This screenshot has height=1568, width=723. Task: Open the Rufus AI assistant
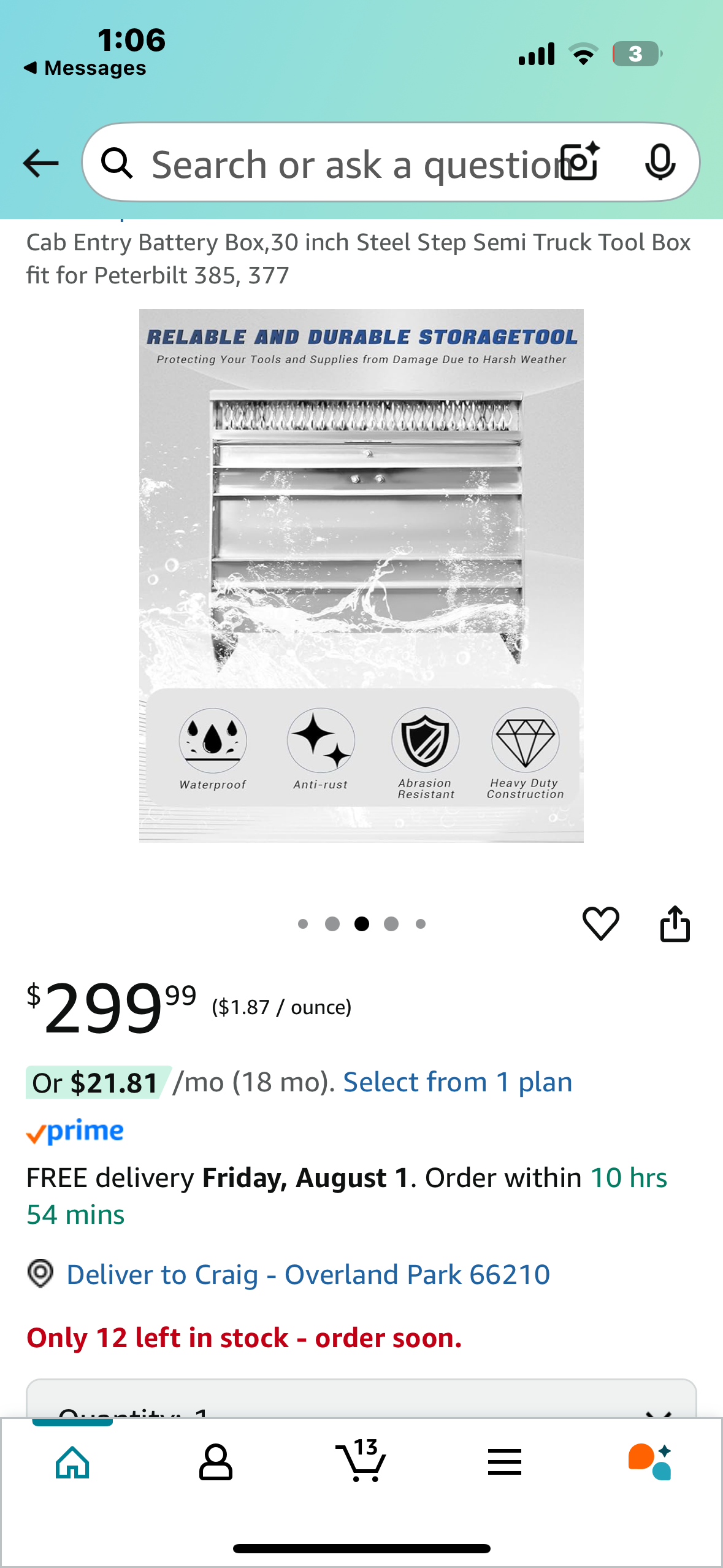click(649, 1462)
